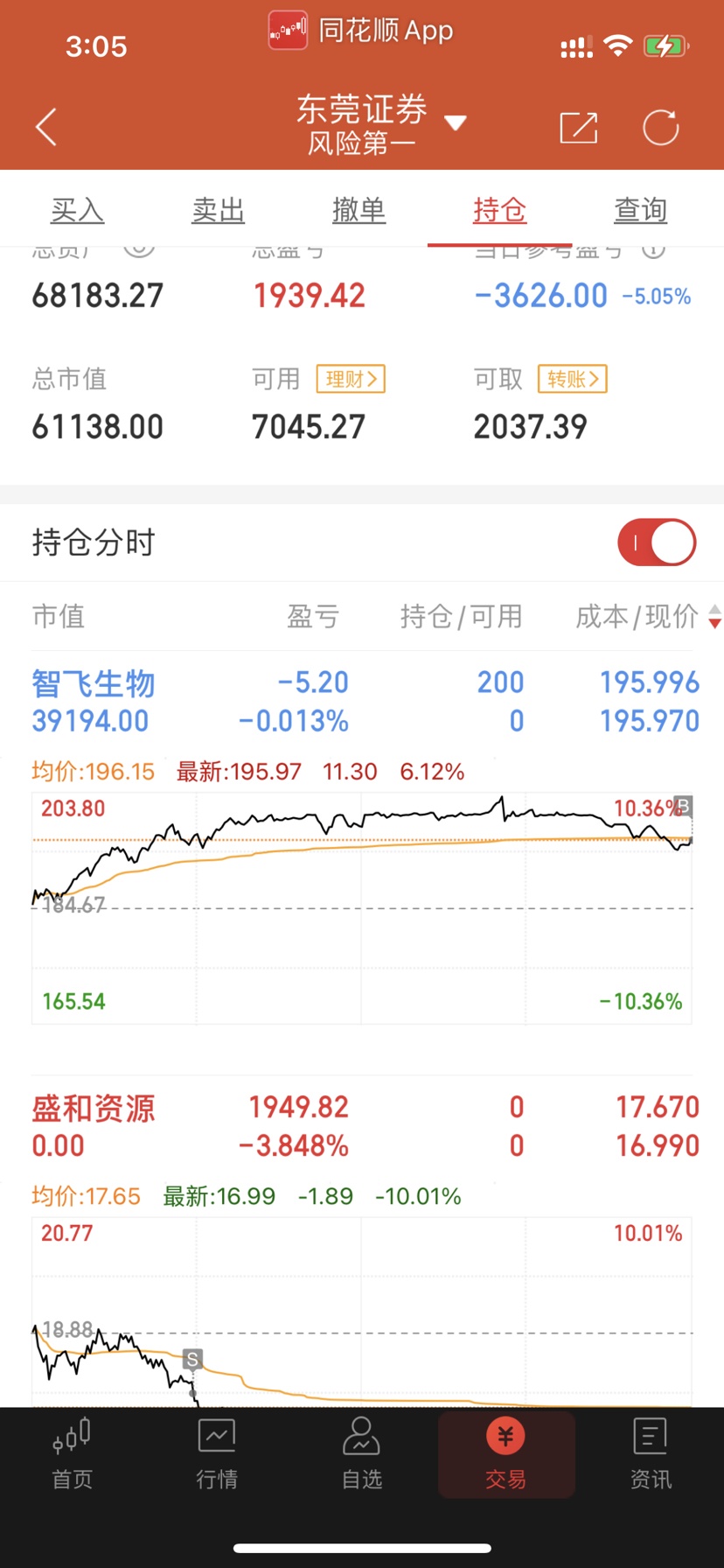
Task: Sort holdings by 成本/现价 column
Action: tap(647, 617)
